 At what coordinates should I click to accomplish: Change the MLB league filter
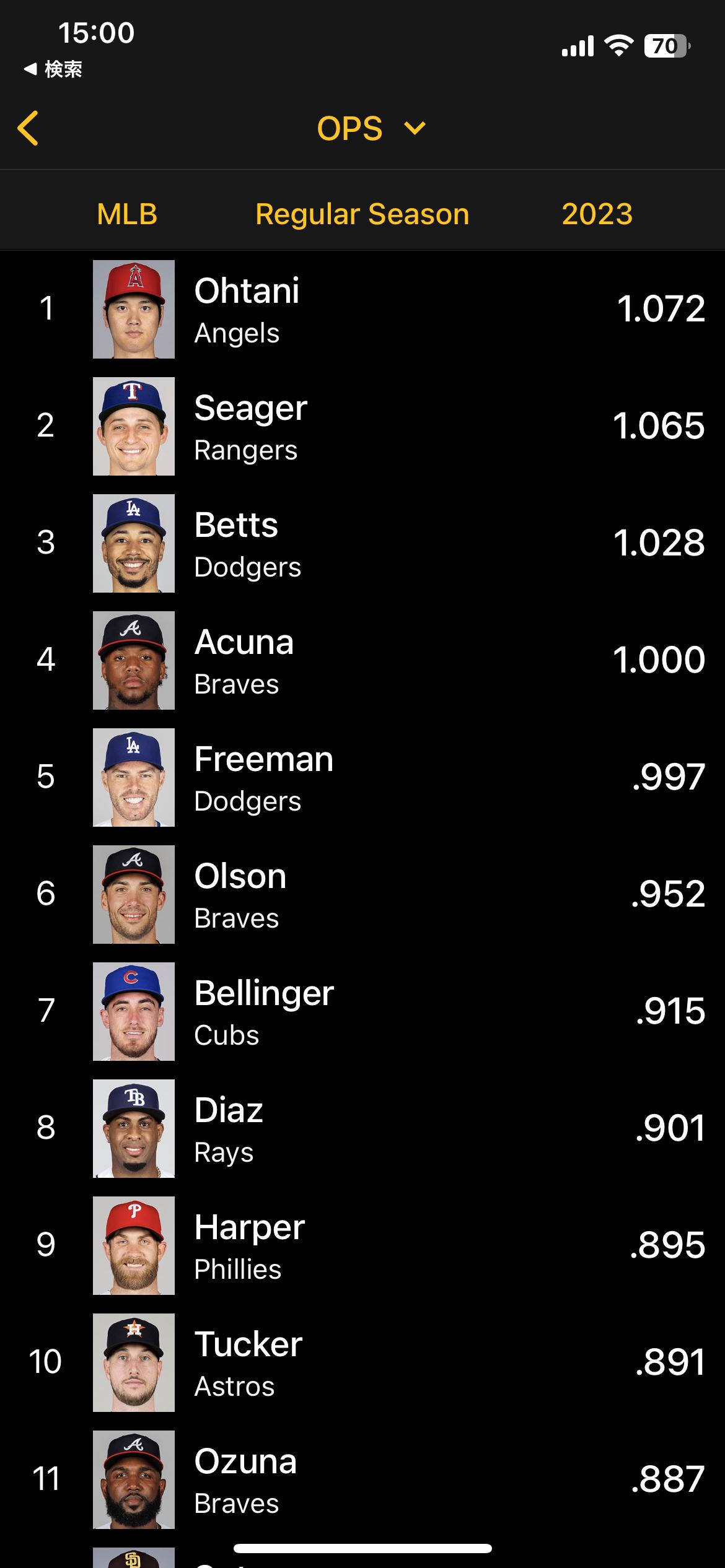tap(127, 214)
